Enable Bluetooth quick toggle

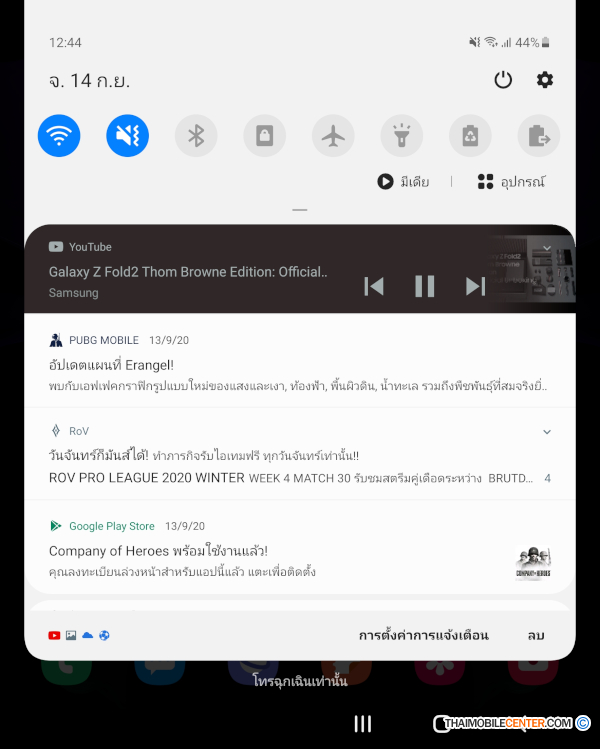coord(196,136)
